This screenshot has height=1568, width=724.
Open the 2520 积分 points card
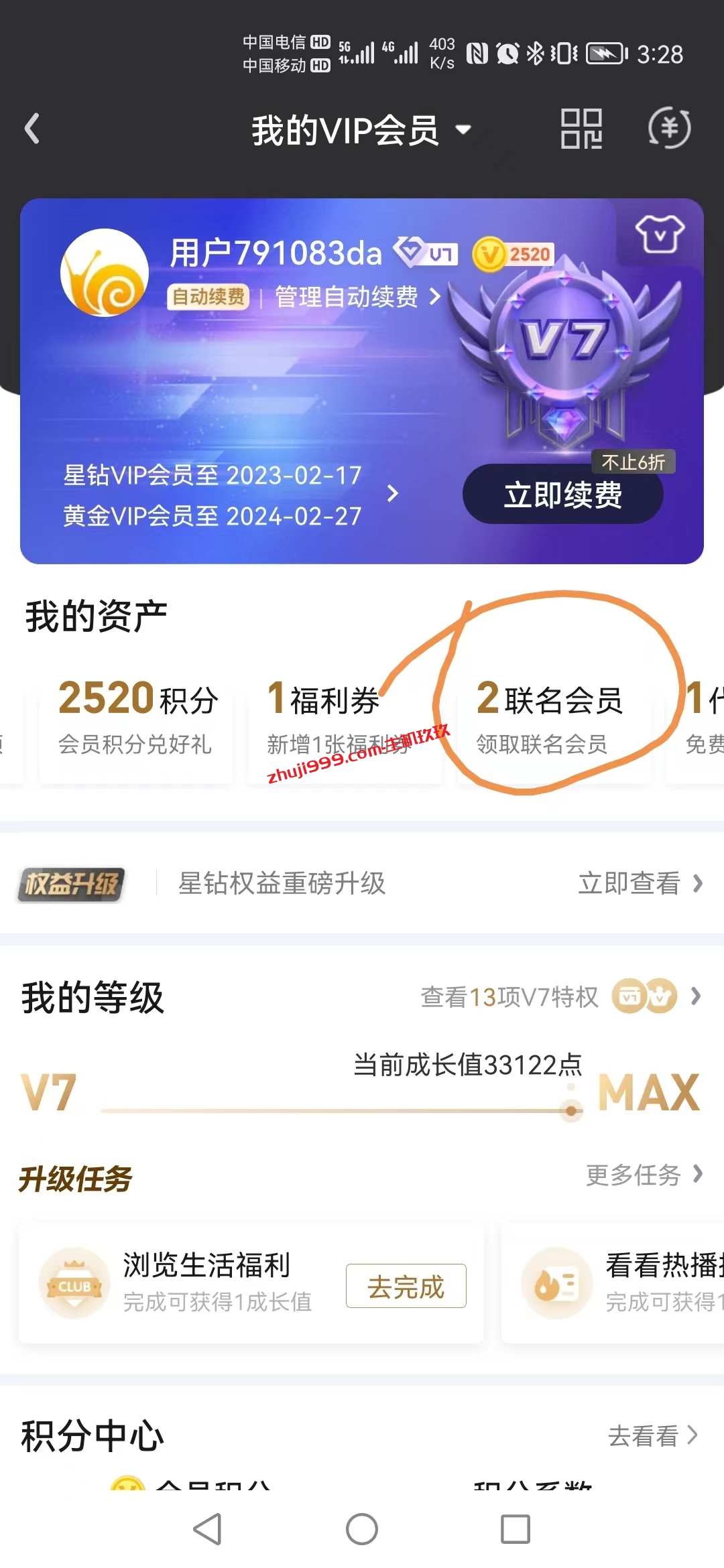137,716
